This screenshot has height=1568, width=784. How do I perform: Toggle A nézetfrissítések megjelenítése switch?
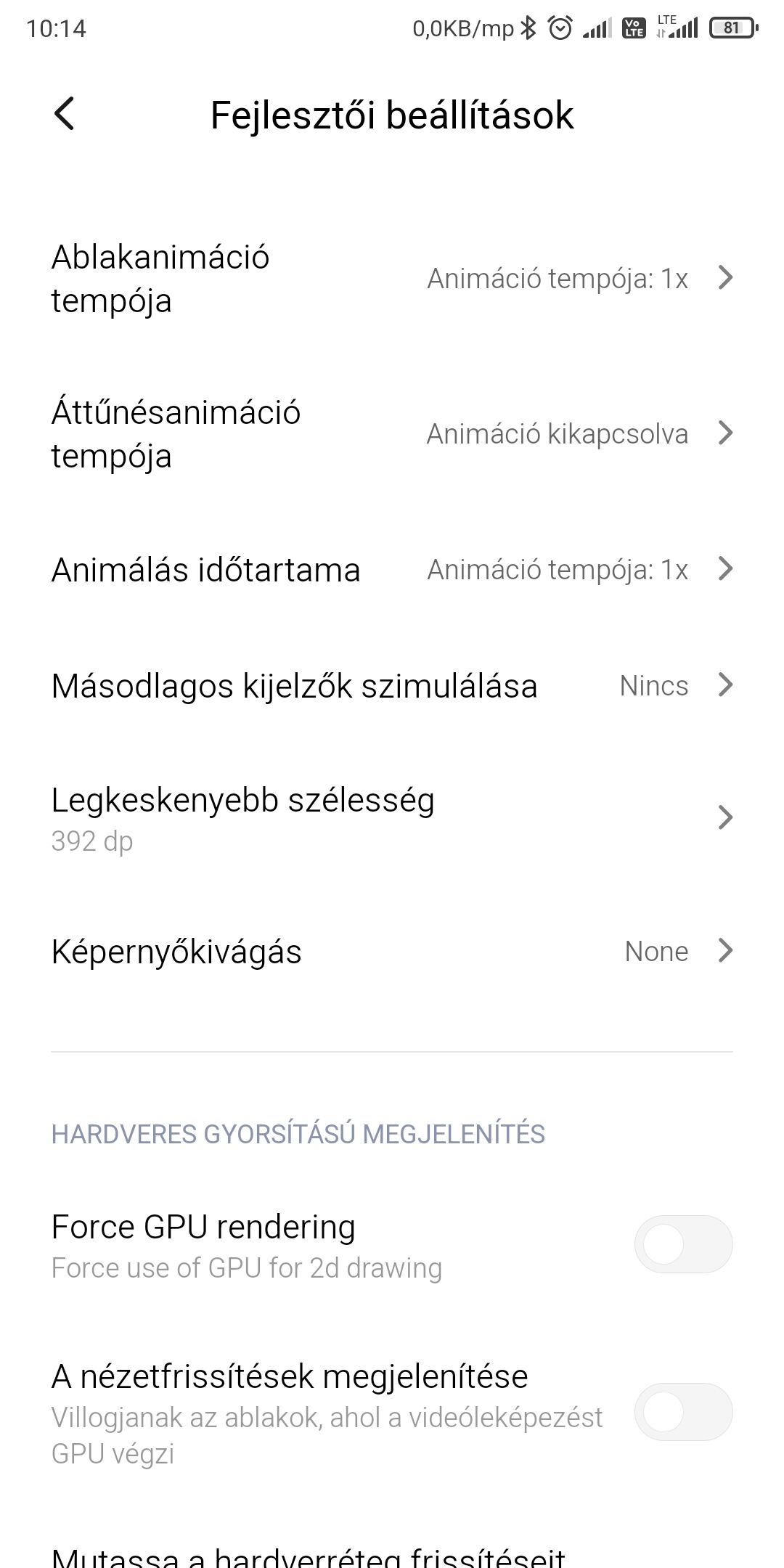683,1412
